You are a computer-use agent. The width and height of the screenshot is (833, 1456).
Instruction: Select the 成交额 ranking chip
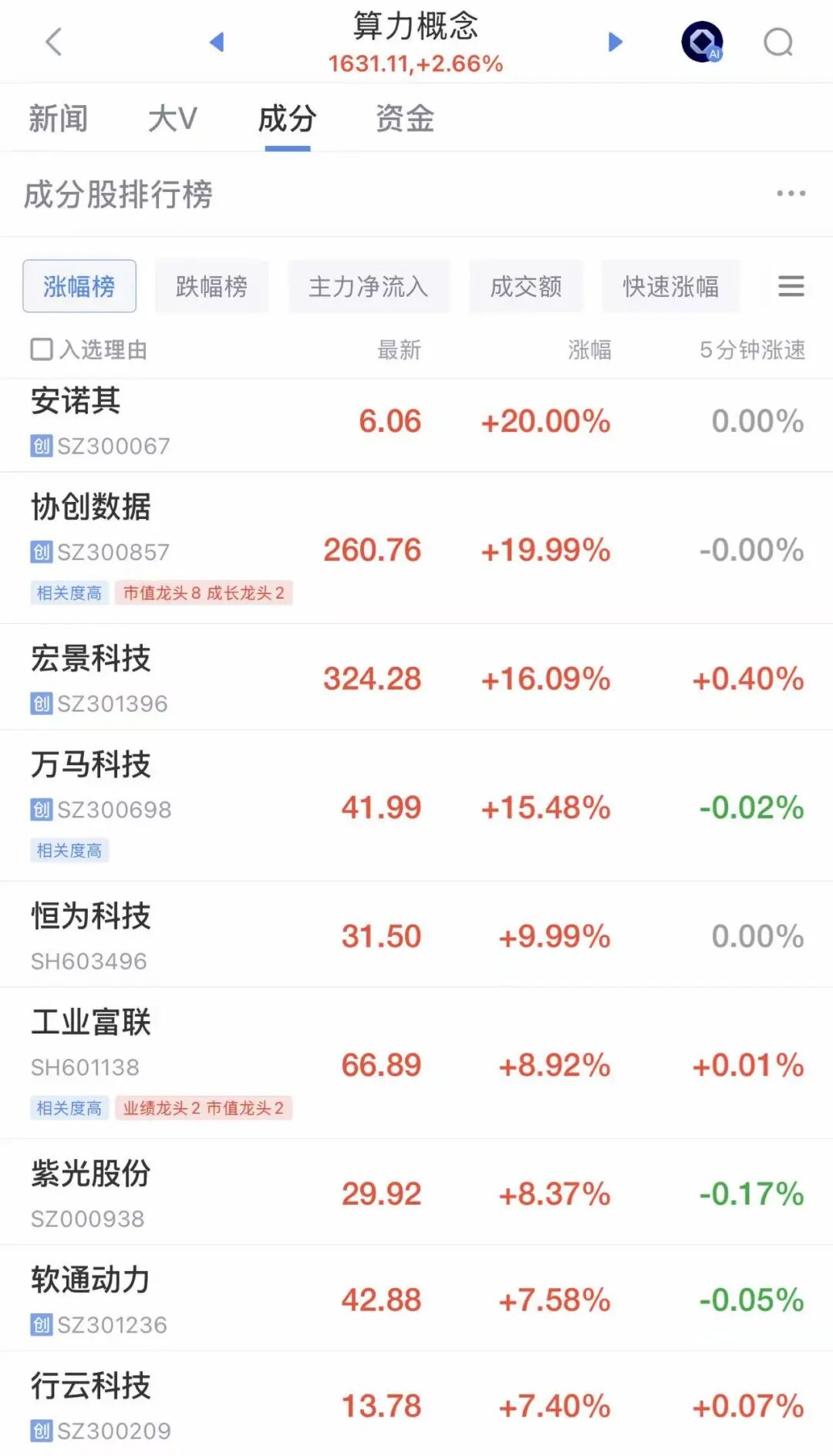[x=526, y=287]
